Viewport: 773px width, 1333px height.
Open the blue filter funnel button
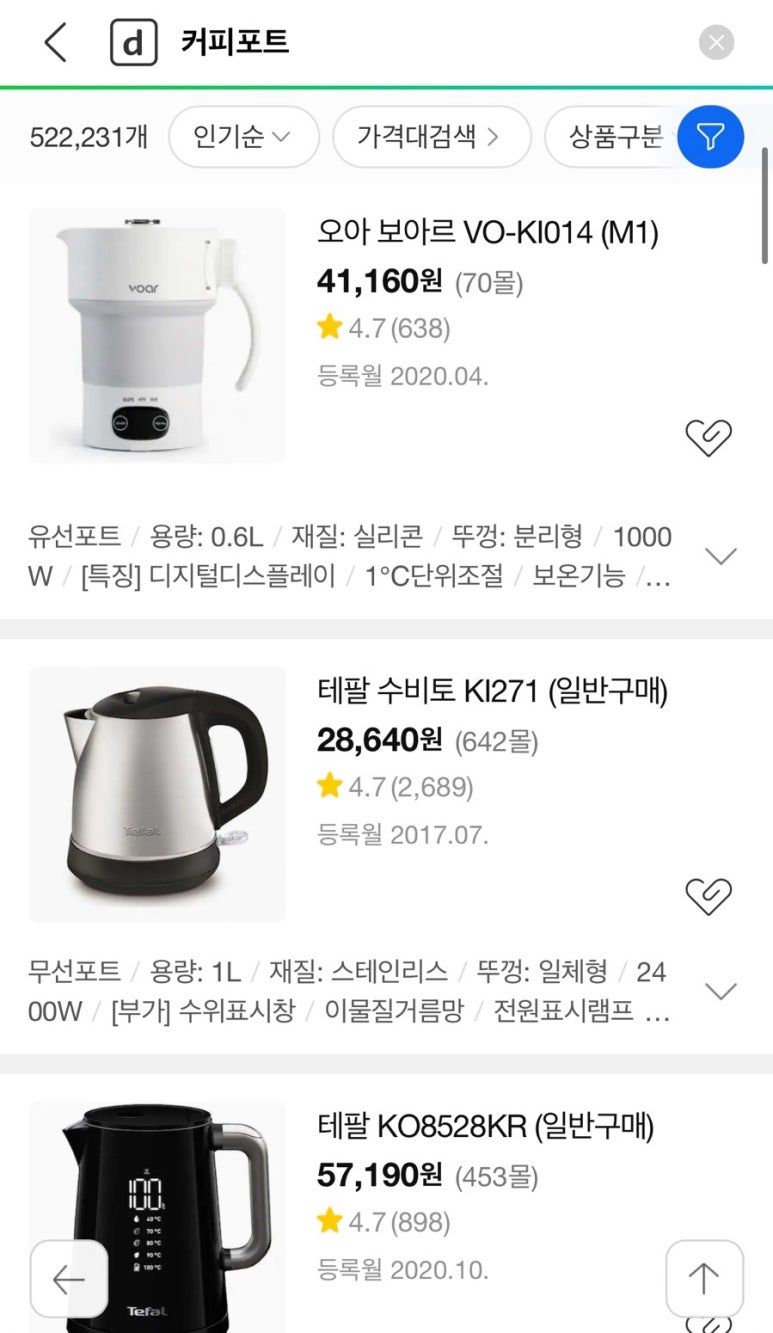[710, 137]
